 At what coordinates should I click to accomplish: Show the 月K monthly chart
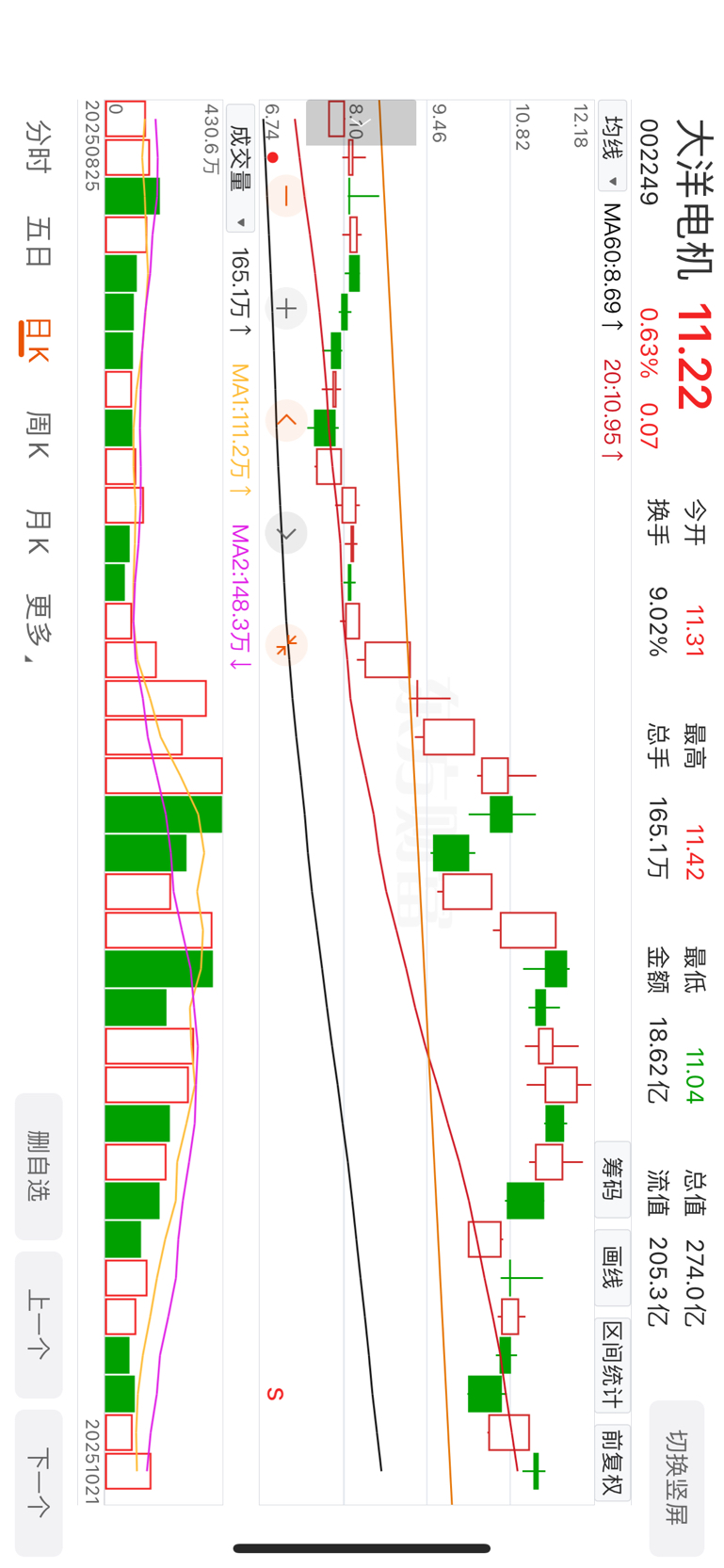pos(38,532)
